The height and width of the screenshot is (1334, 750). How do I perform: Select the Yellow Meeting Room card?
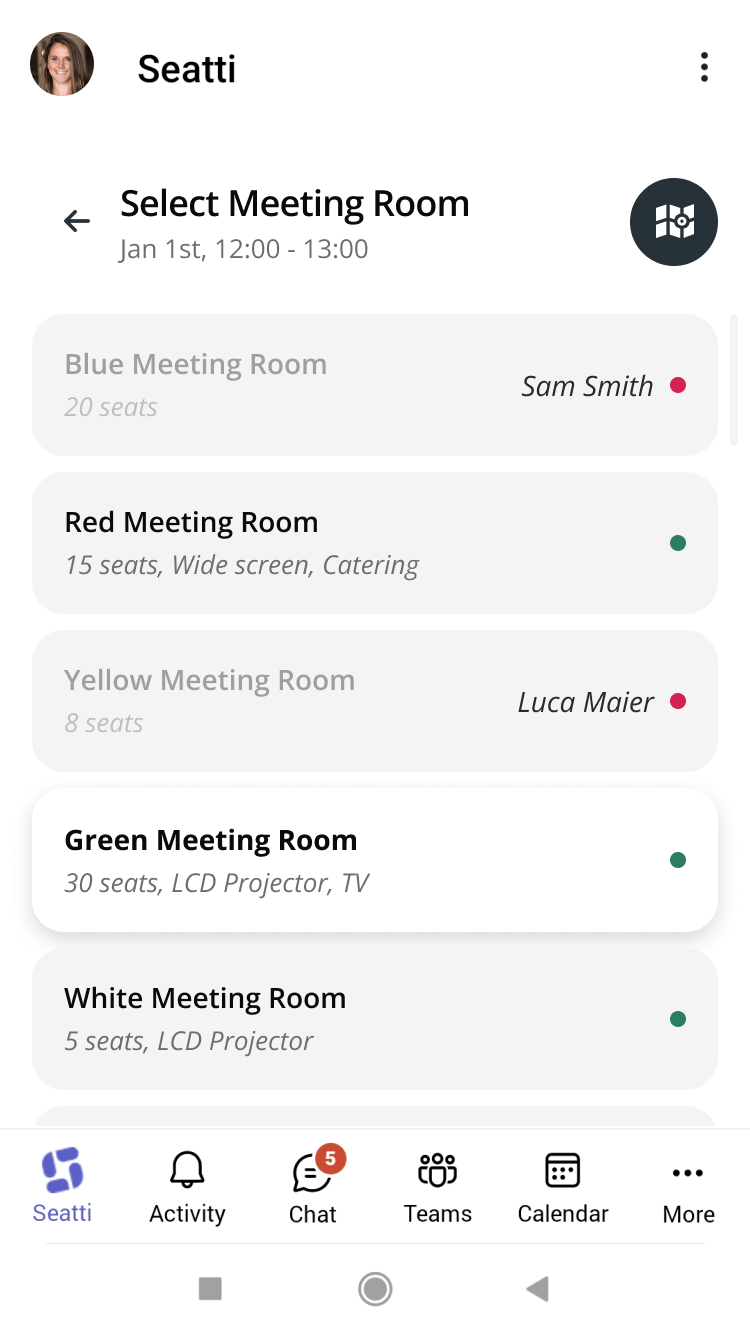pos(374,701)
